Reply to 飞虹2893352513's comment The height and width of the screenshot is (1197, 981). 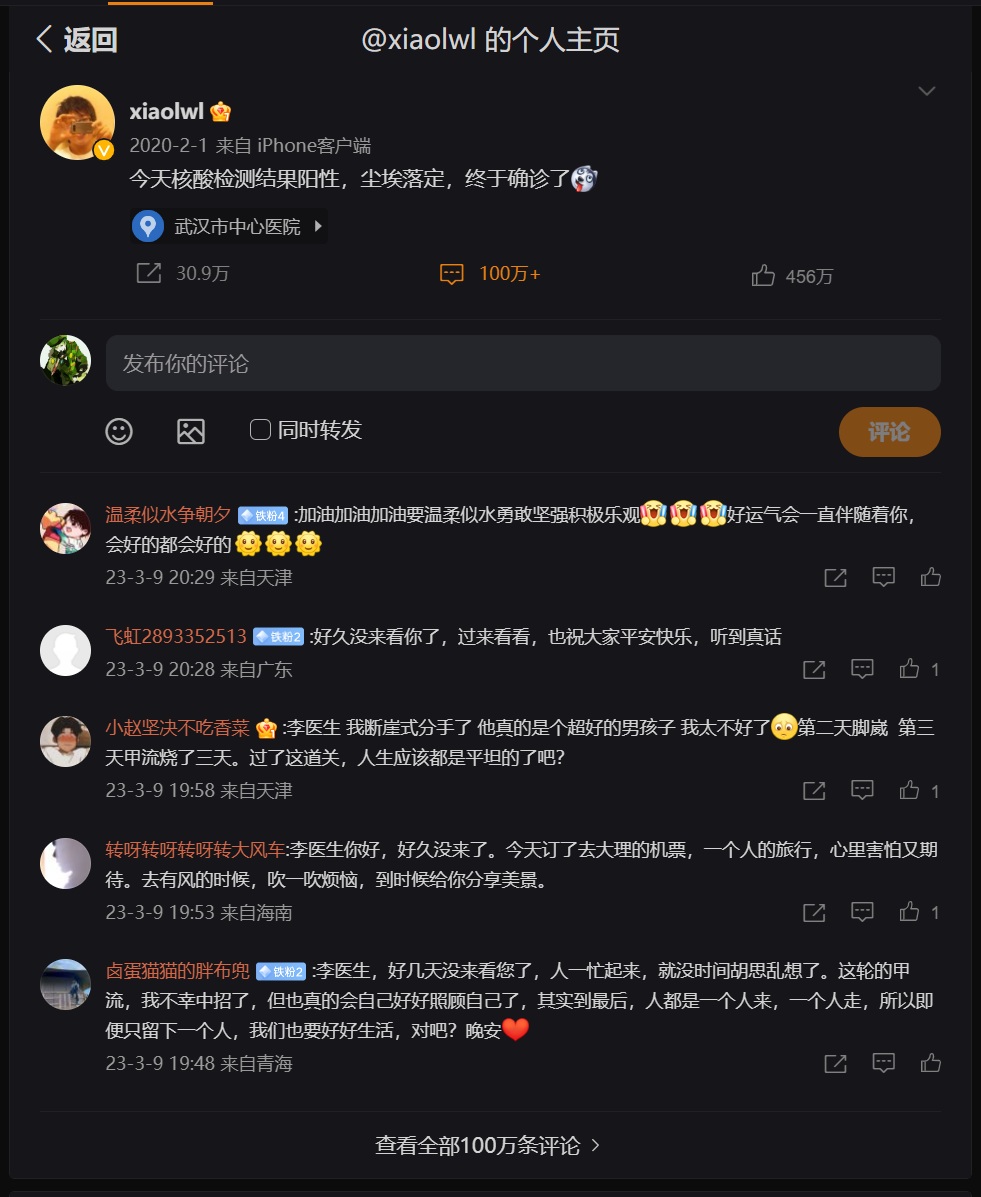point(862,669)
